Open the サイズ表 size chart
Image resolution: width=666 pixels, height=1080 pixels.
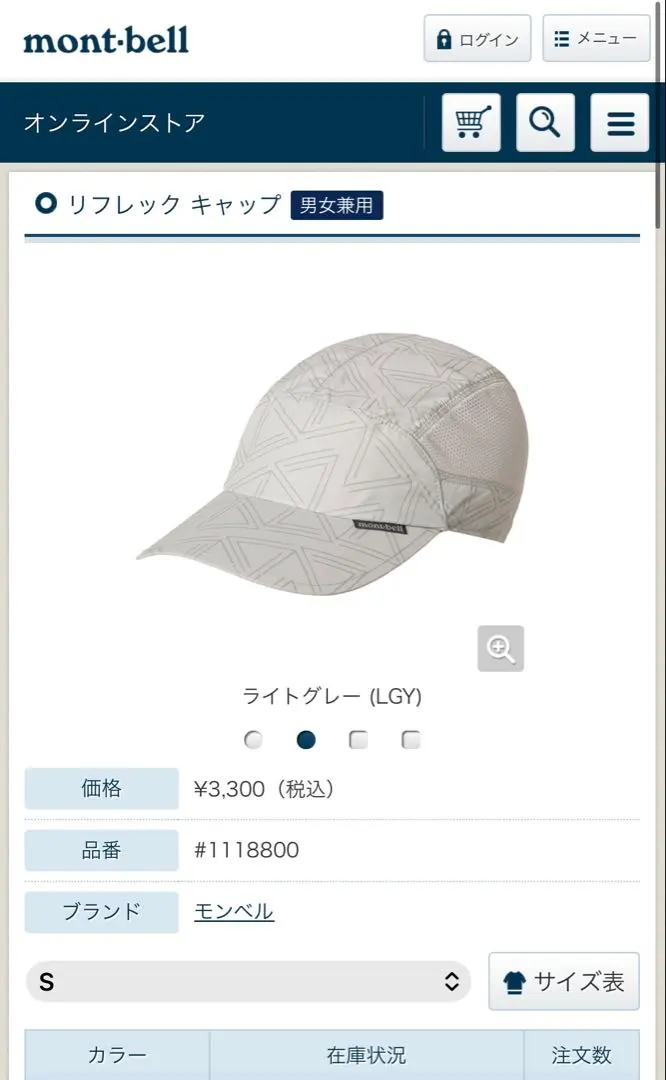pyautogui.click(x=564, y=982)
